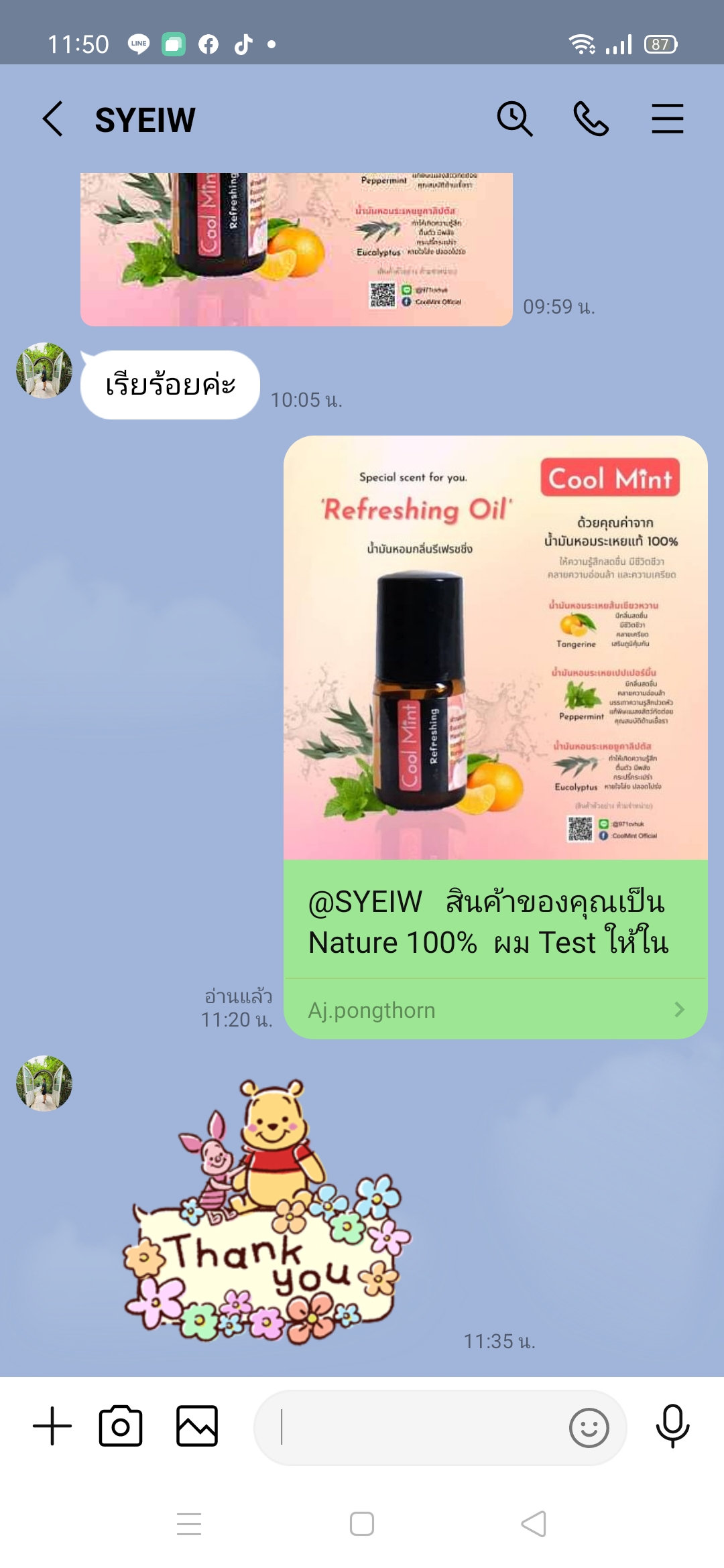This screenshot has width=724, height=1568.
Task: Launch the camera to take a photo
Action: (121, 1426)
